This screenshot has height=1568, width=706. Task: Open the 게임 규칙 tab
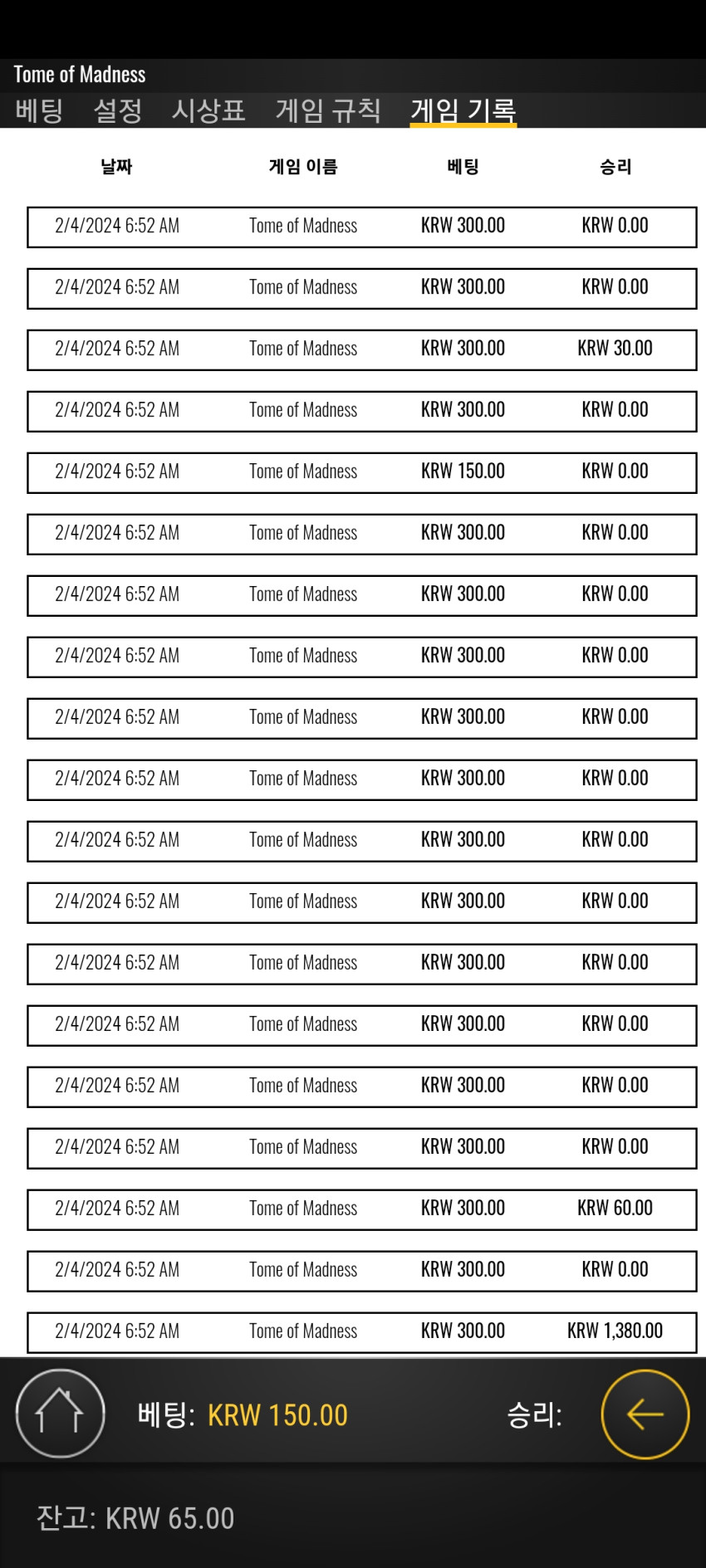pos(328,110)
